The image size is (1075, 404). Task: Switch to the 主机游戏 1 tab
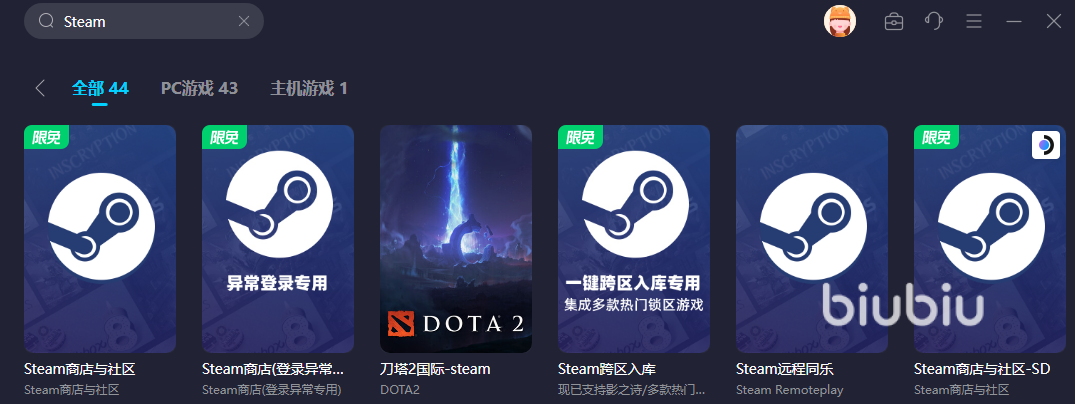[x=309, y=88]
